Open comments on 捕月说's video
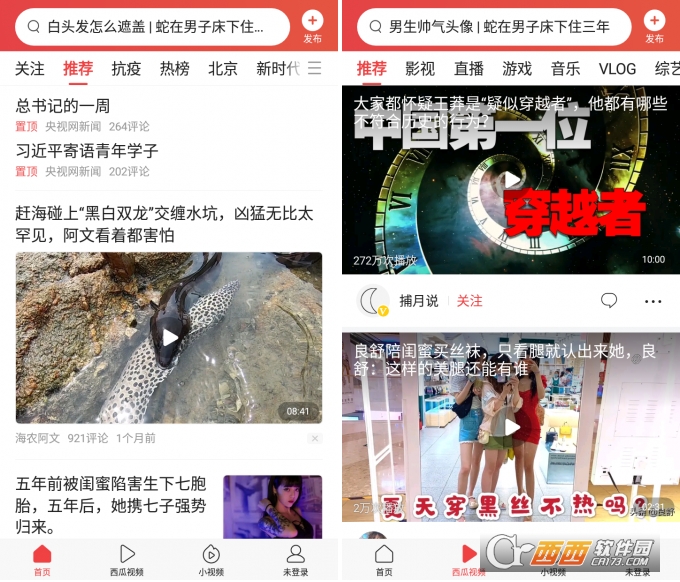 point(609,301)
